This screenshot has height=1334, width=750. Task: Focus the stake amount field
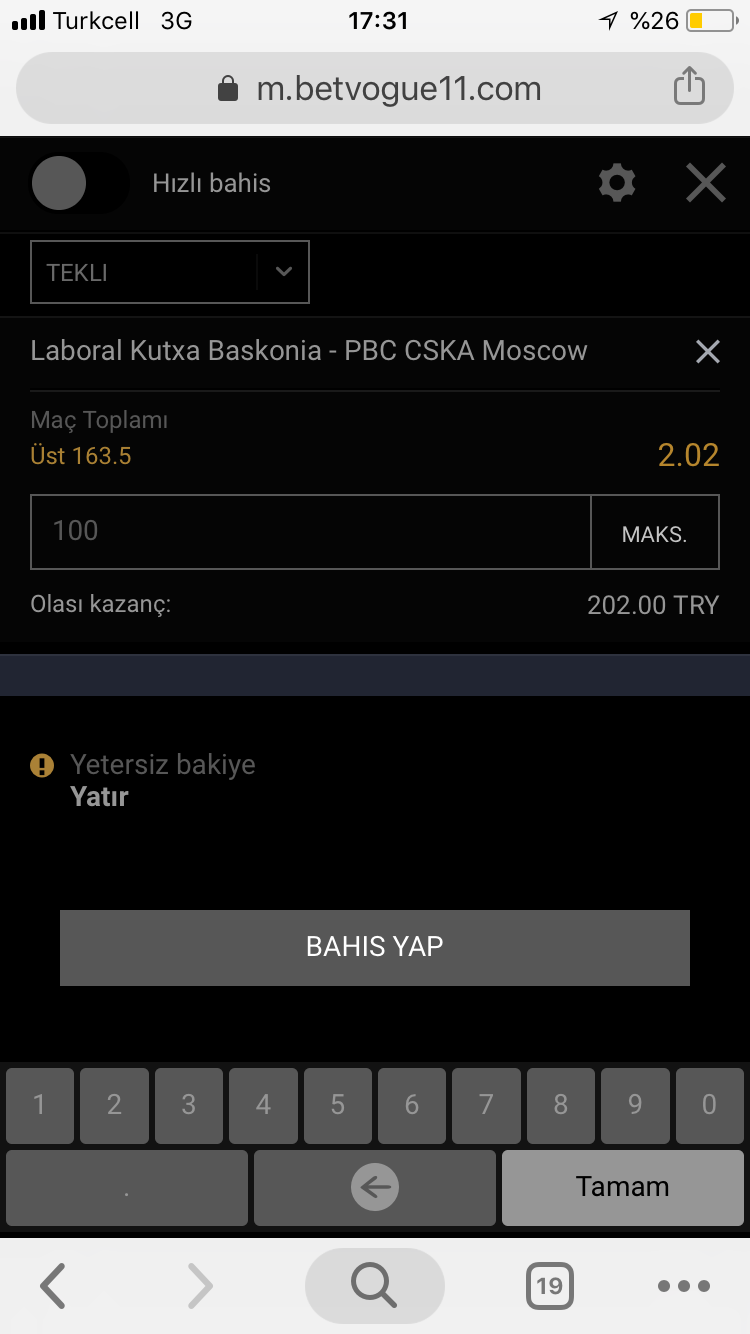310,531
